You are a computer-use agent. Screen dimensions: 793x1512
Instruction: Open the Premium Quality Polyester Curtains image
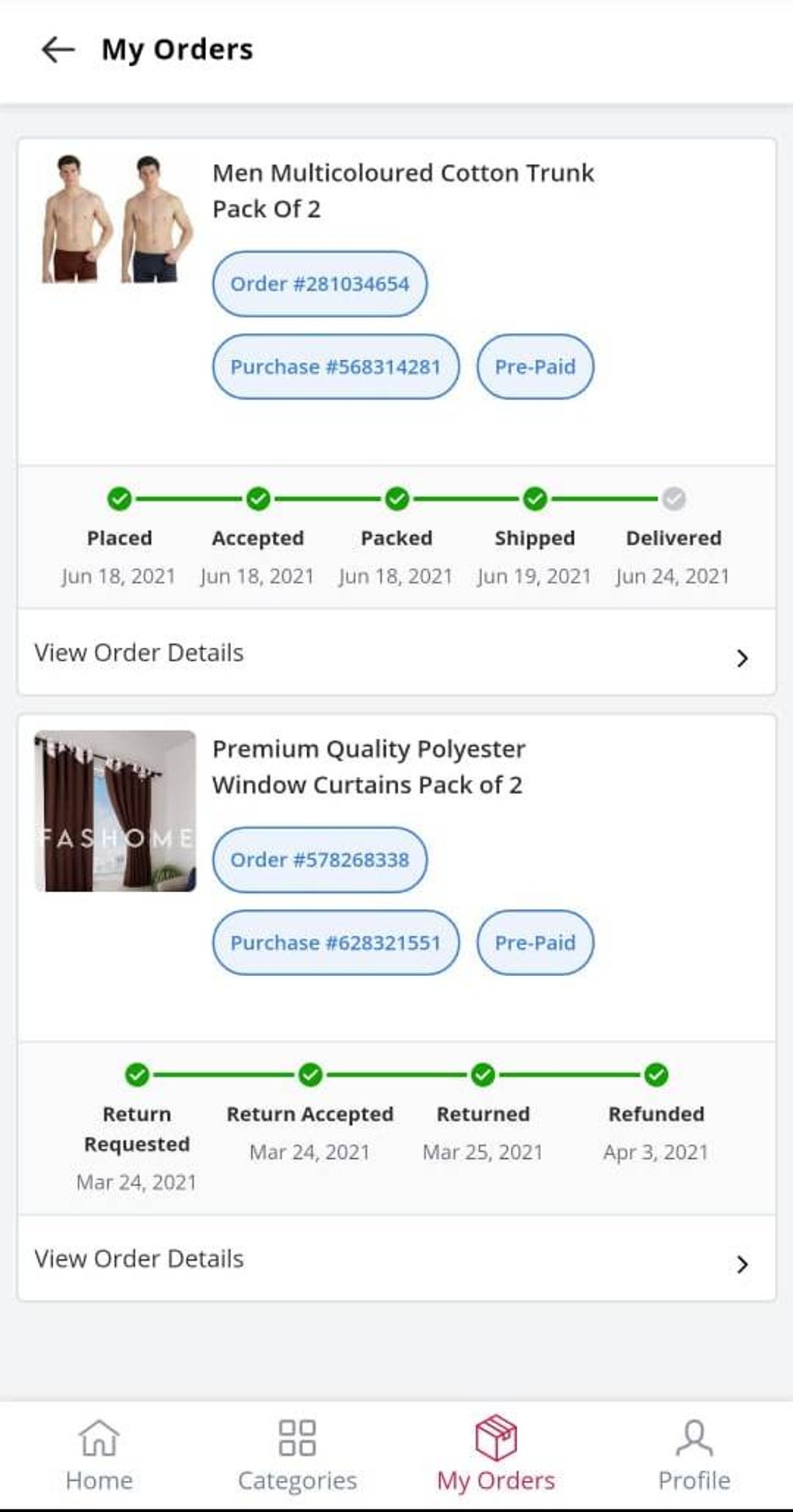pyautogui.click(x=116, y=811)
